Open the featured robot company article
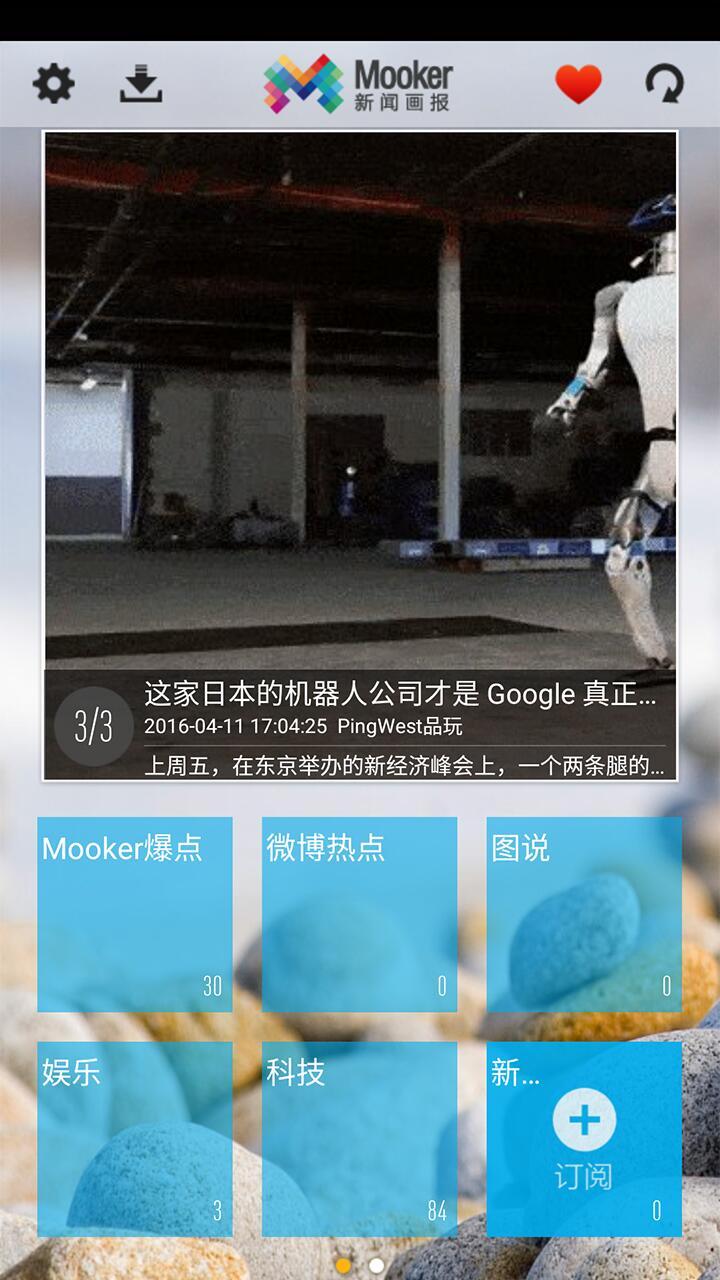The height and width of the screenshot is (1280, 720). [x=360, y=456]
